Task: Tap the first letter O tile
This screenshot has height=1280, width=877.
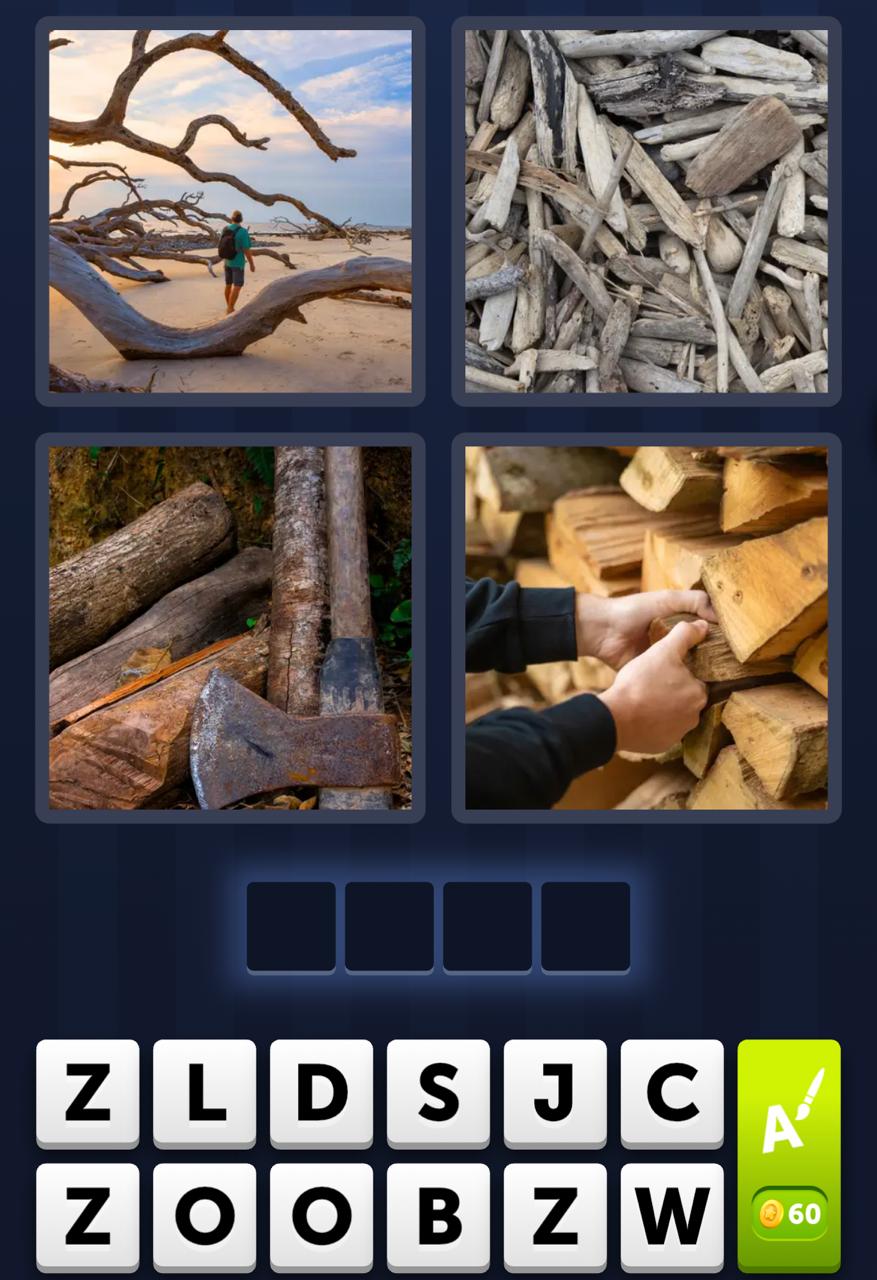Action: pos(203,1215)
